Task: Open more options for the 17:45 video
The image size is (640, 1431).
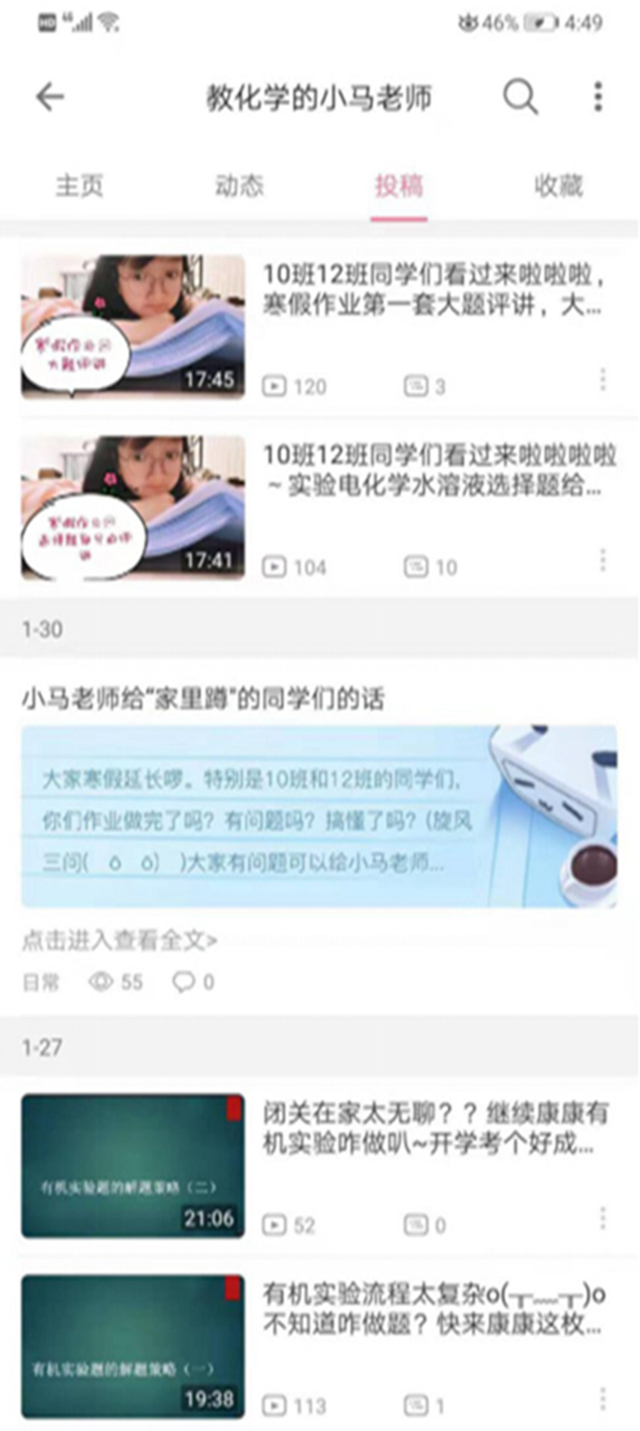Action: click(602, 380)
